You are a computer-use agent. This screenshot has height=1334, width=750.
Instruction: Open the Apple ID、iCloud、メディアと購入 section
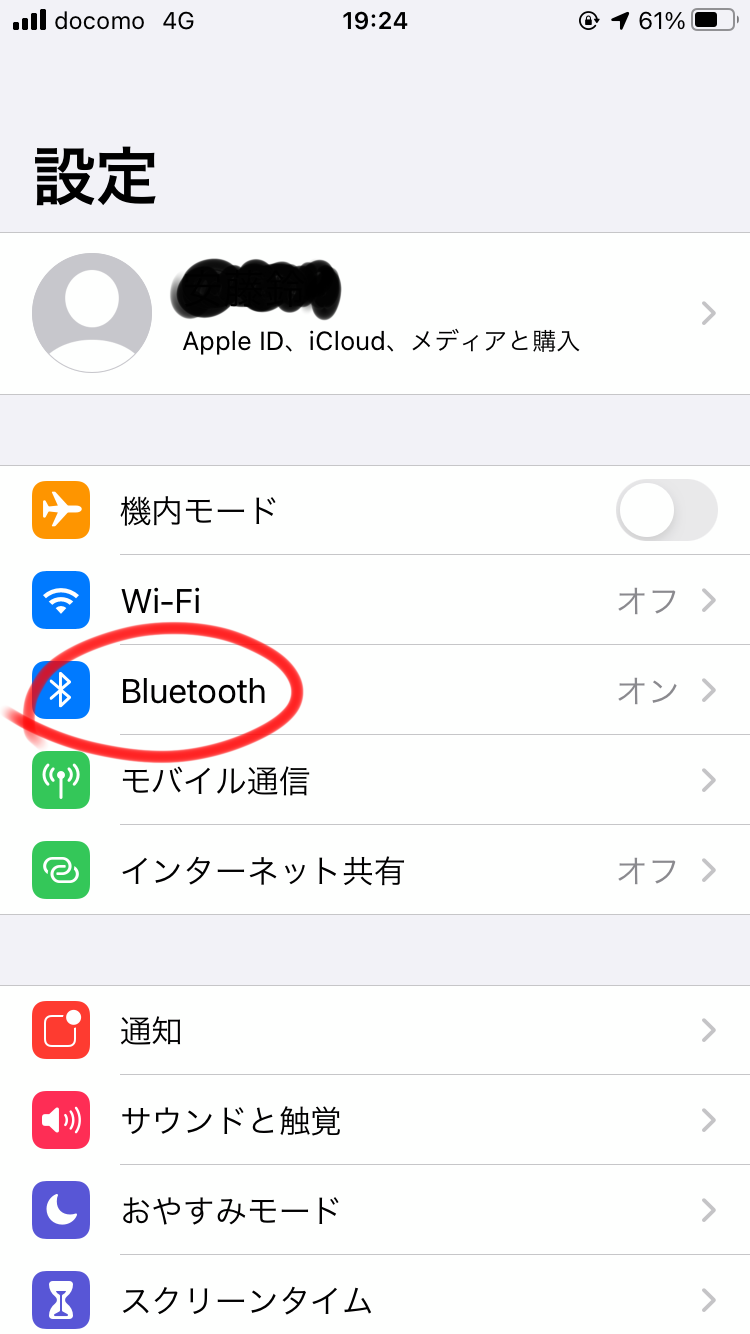(x=375, y=313)
